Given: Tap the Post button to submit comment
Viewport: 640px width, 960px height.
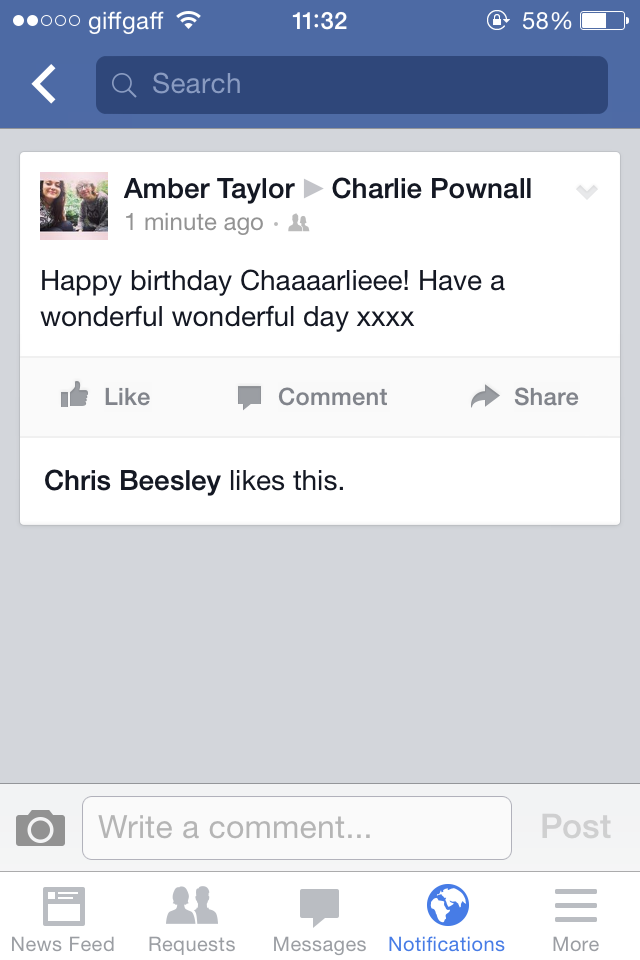Looking at the screenshot, I should click(x=575, y=827).
